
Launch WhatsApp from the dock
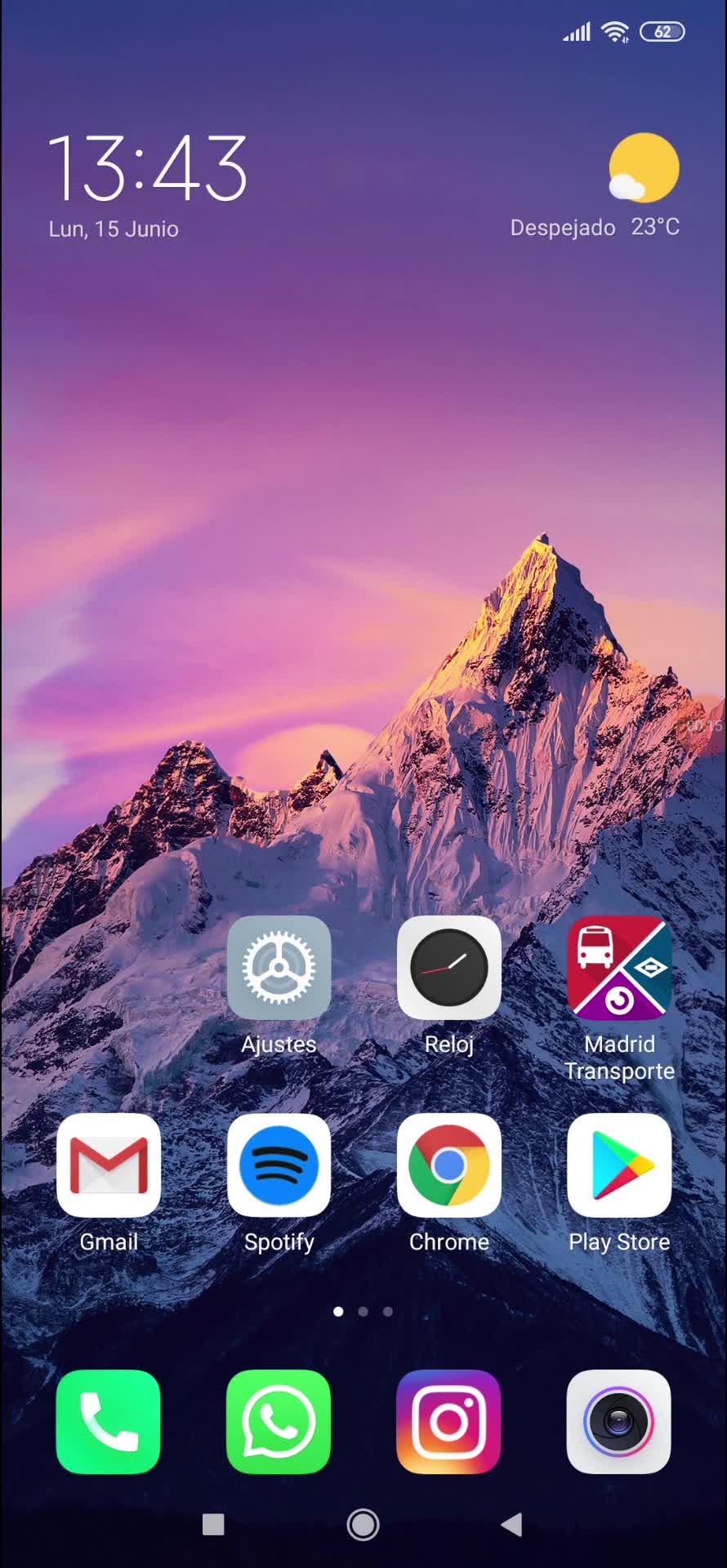point(279,1422)
